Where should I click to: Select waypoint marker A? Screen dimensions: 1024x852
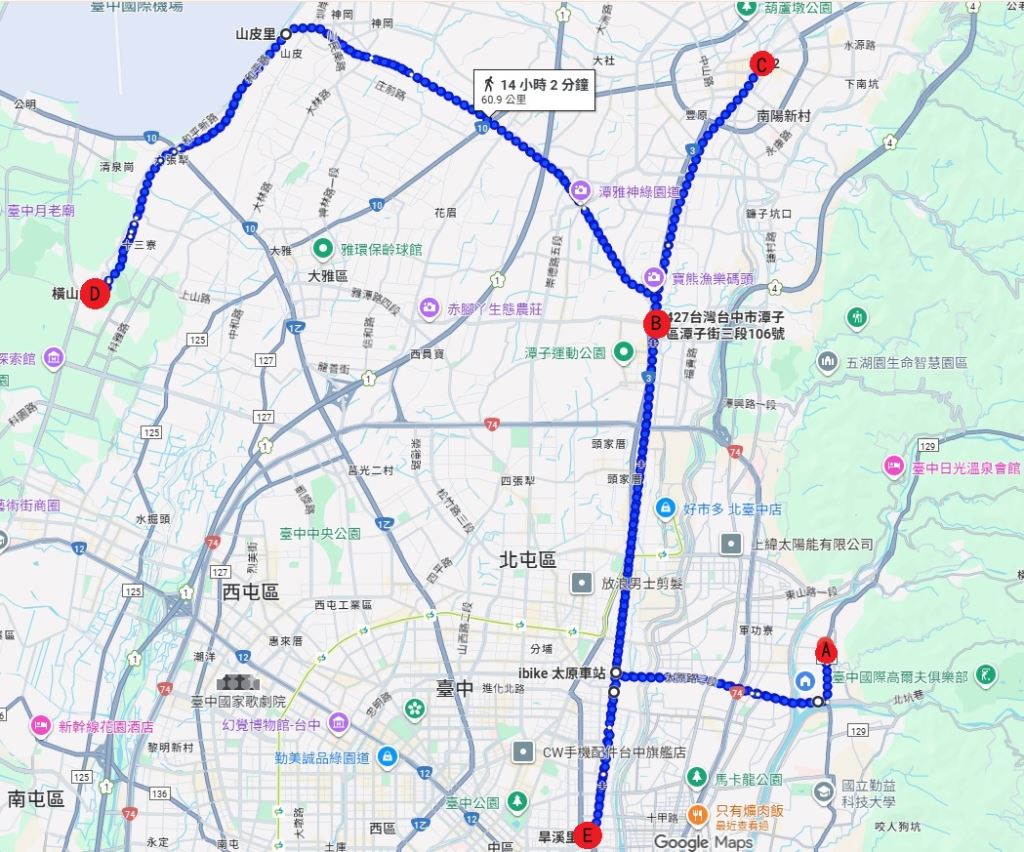click(826, 649)
